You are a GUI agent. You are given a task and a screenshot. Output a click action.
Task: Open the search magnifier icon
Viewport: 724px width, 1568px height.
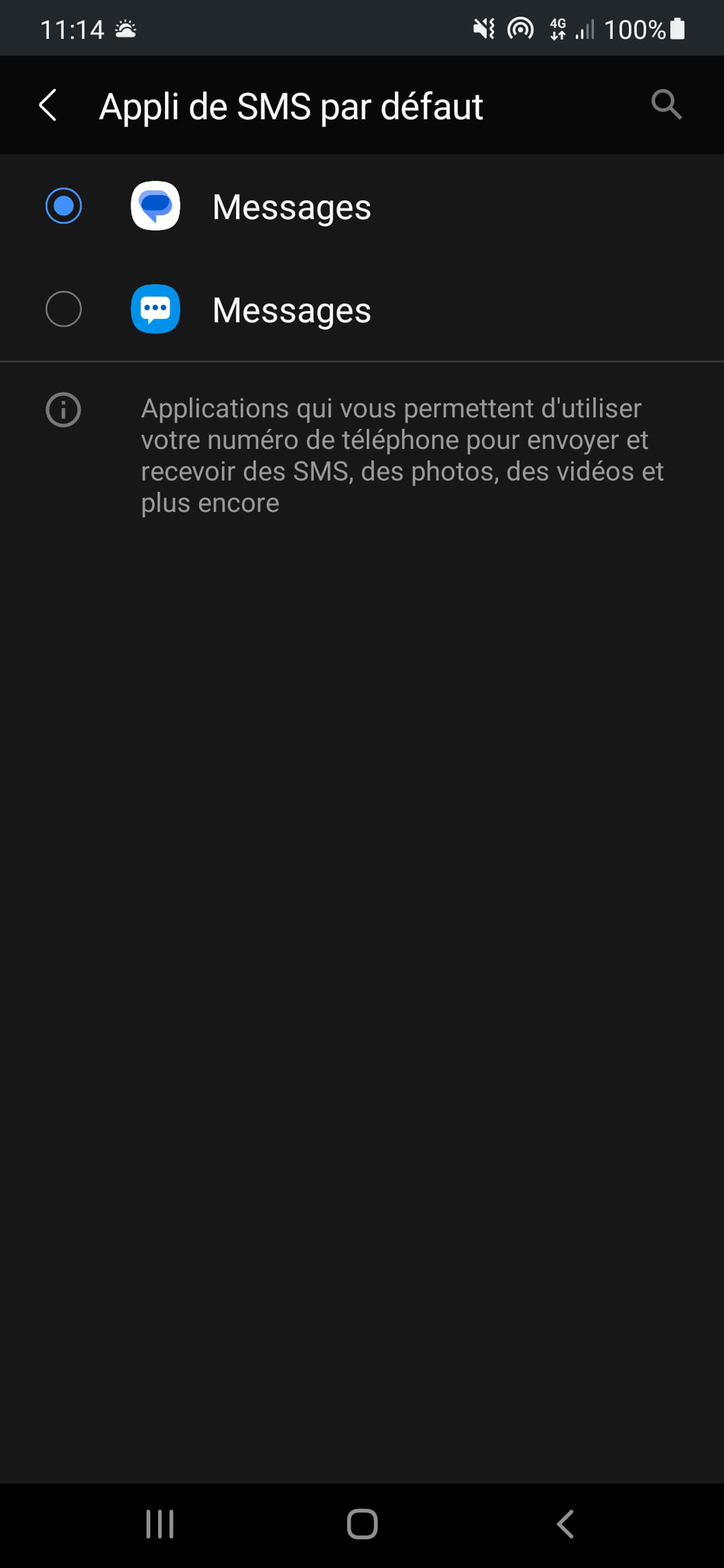tap(666, 105)
